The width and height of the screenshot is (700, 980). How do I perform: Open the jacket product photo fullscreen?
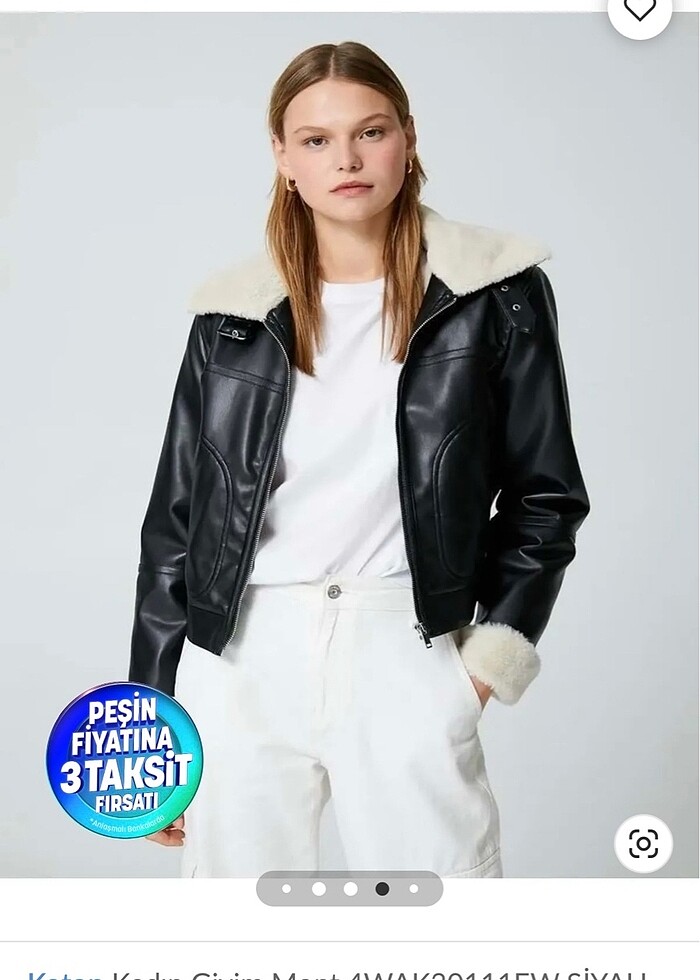[350, 450]
